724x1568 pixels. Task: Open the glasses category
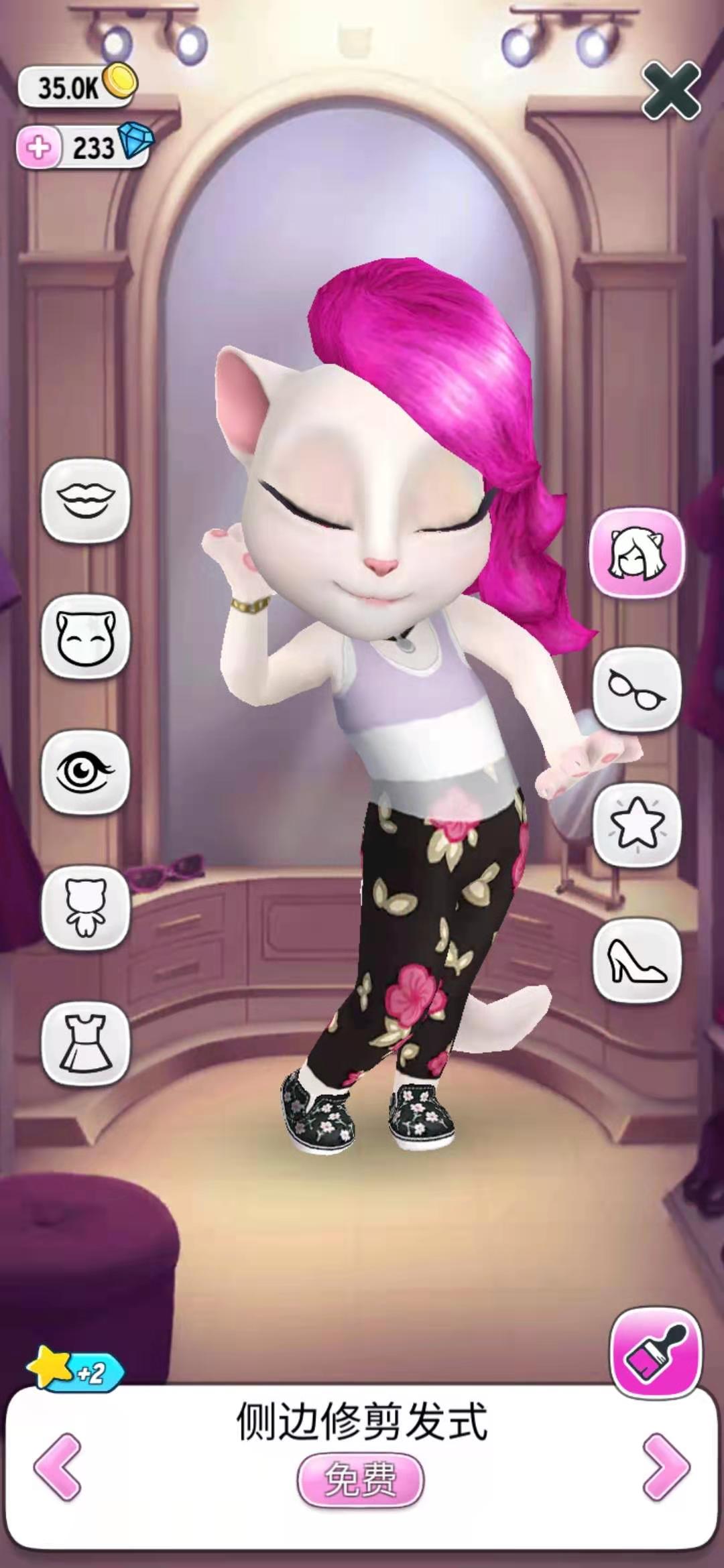pos(637,690)
